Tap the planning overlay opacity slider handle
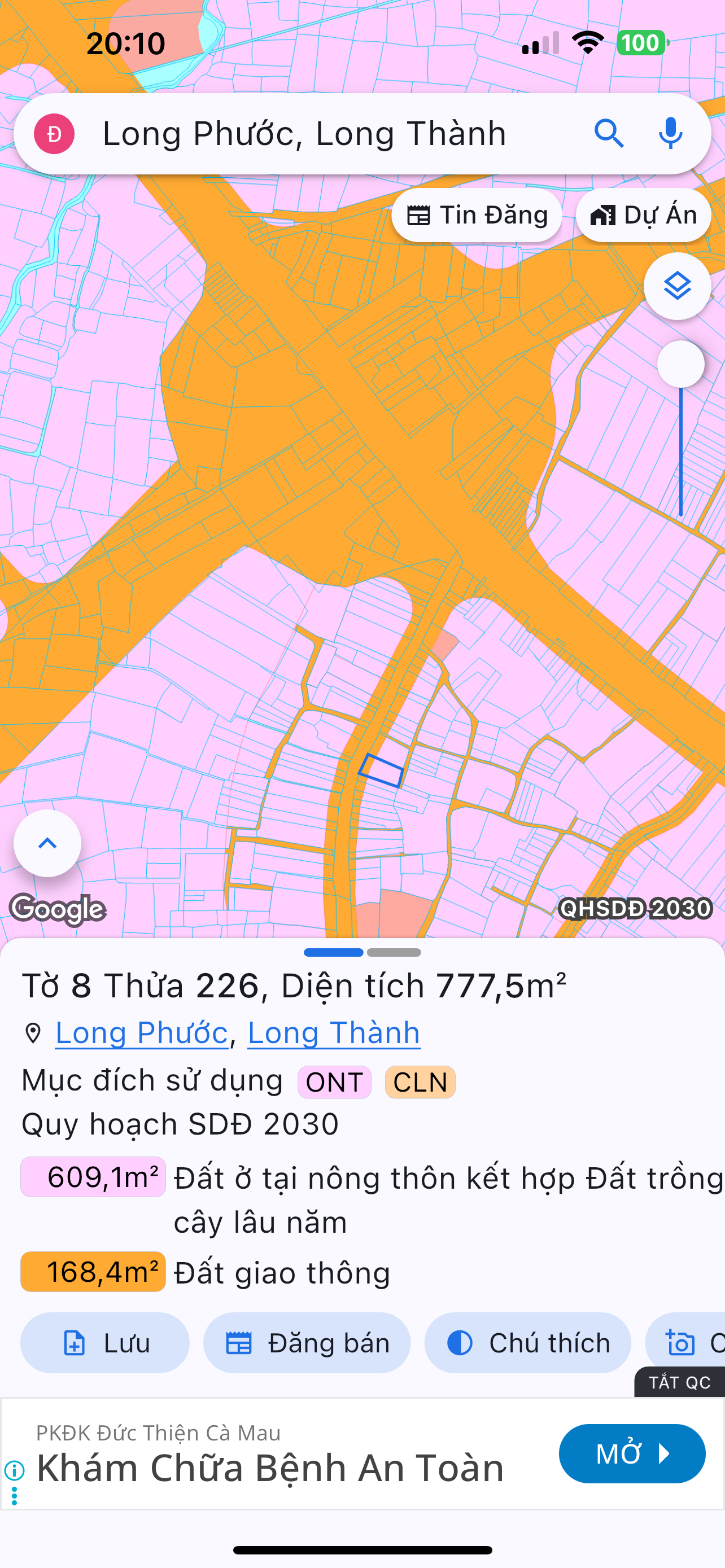Image resolution: width=725 pixels, height=1568 pixels. click(x=680, y=364)
